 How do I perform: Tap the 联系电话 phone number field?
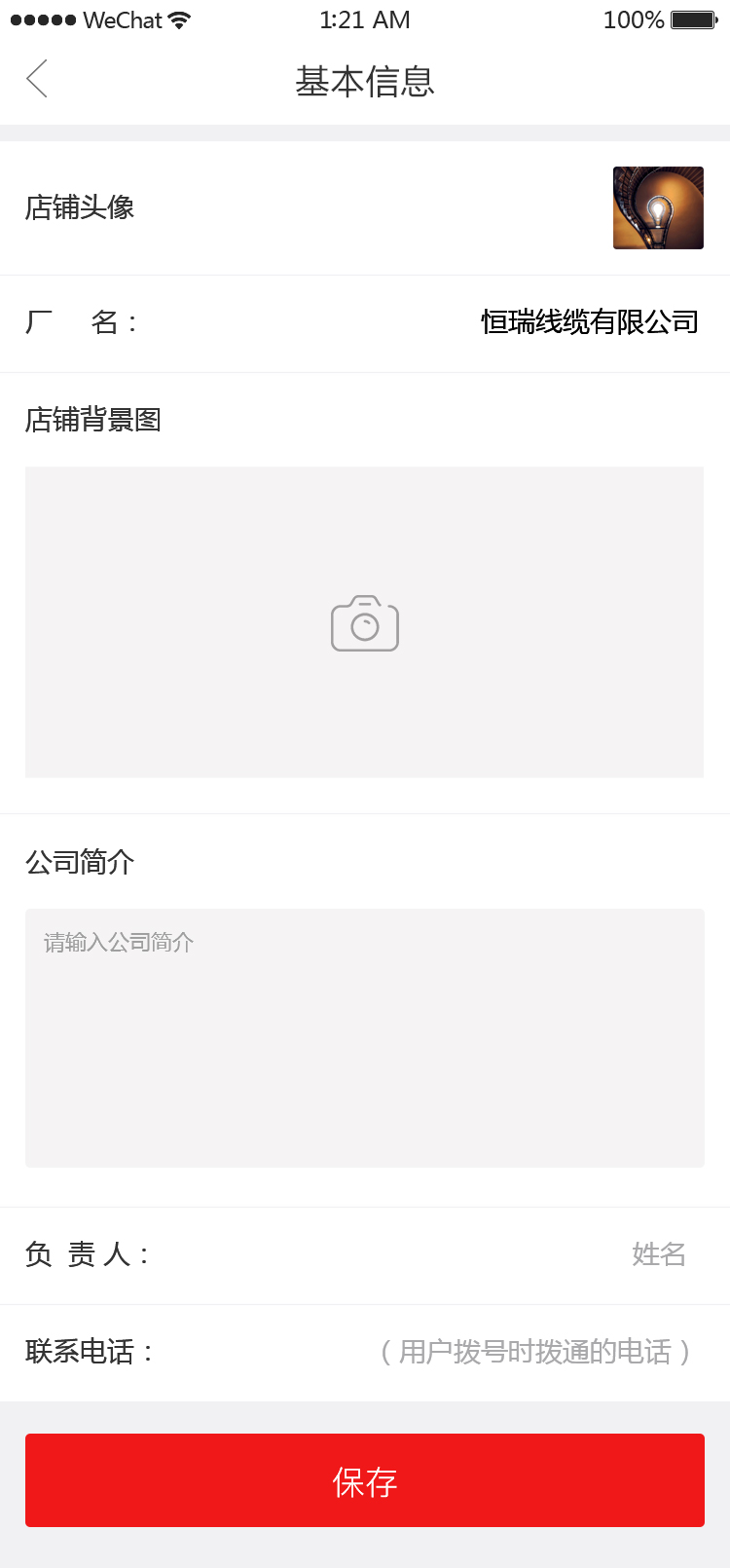(535, 1352)
